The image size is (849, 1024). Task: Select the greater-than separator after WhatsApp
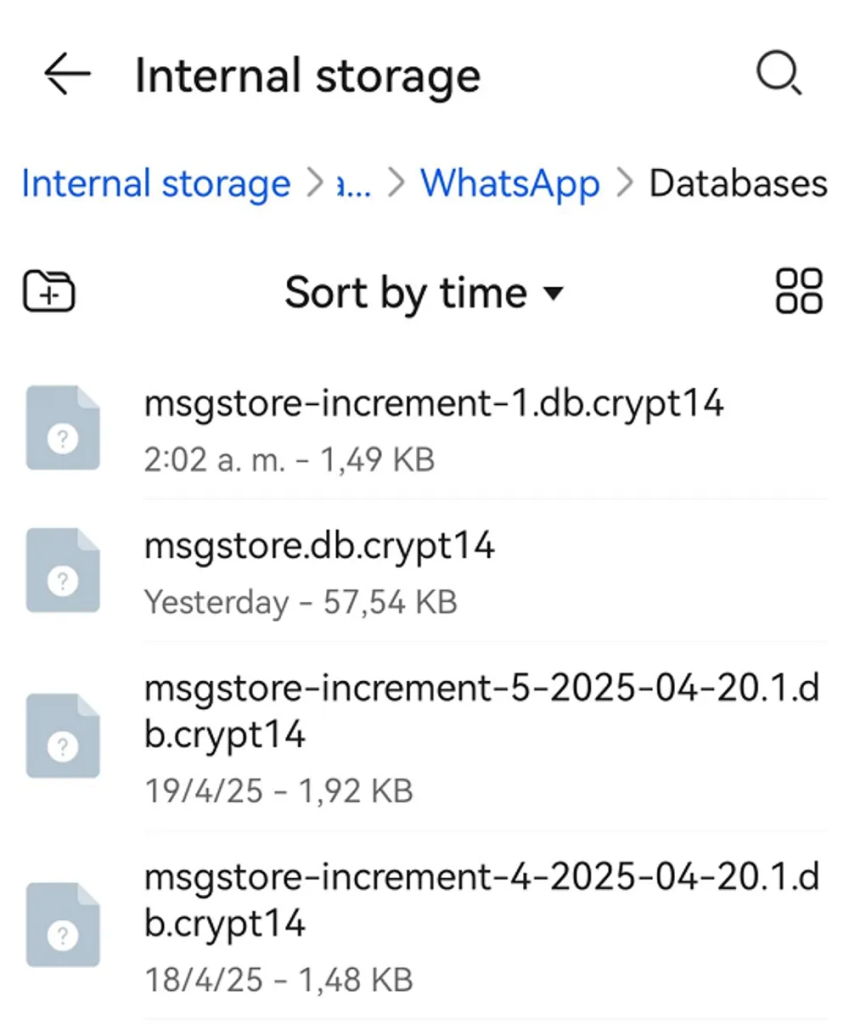point(625,183)
